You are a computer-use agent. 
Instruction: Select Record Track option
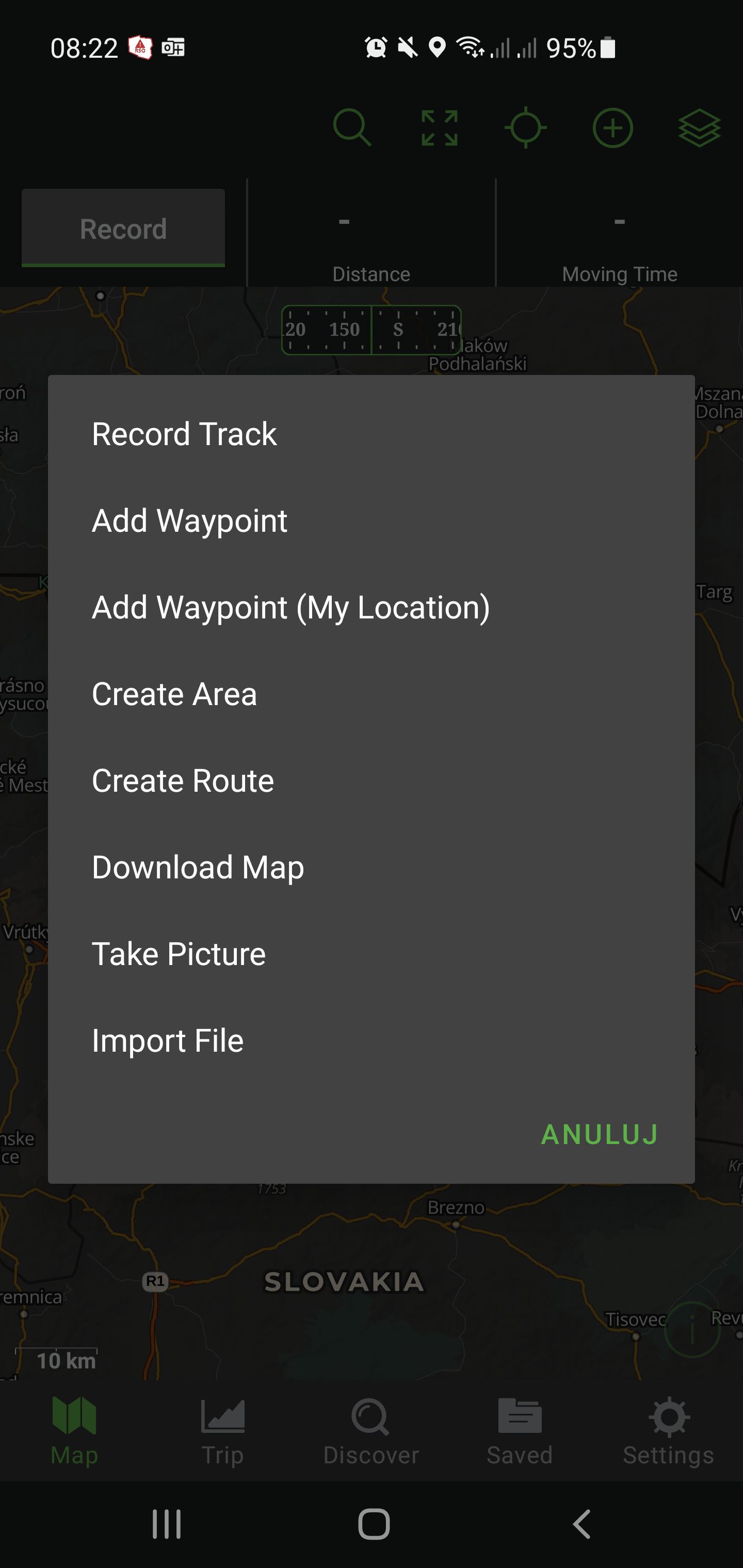coord(371,434)
